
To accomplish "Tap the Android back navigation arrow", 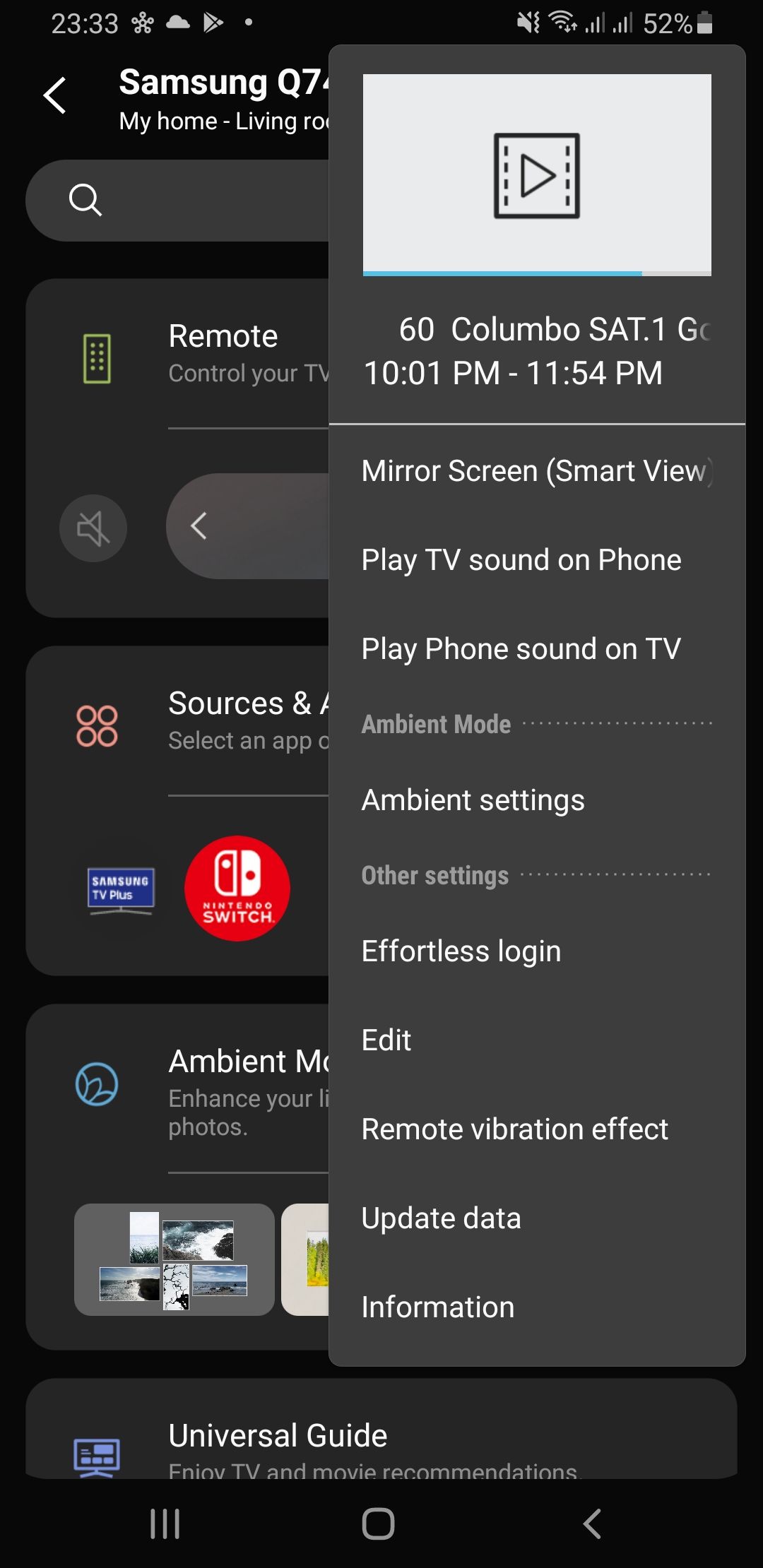I will tap(591, 1524).
